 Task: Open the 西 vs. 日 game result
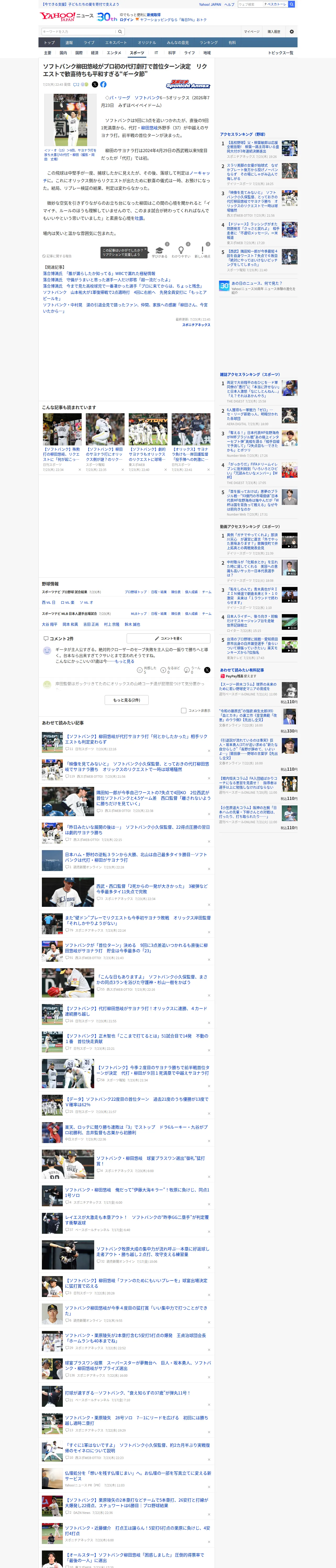coord(48,603)
